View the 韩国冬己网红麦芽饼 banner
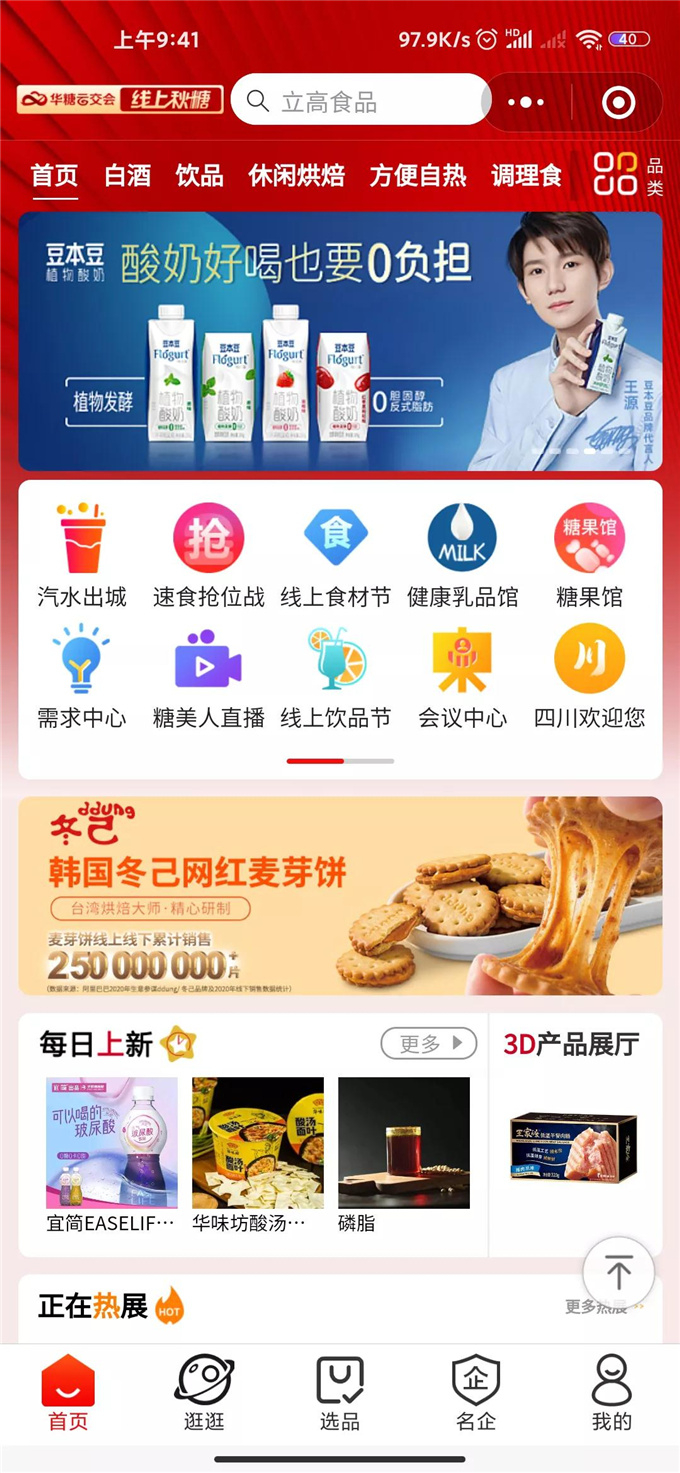 click(x=340, y=896)
